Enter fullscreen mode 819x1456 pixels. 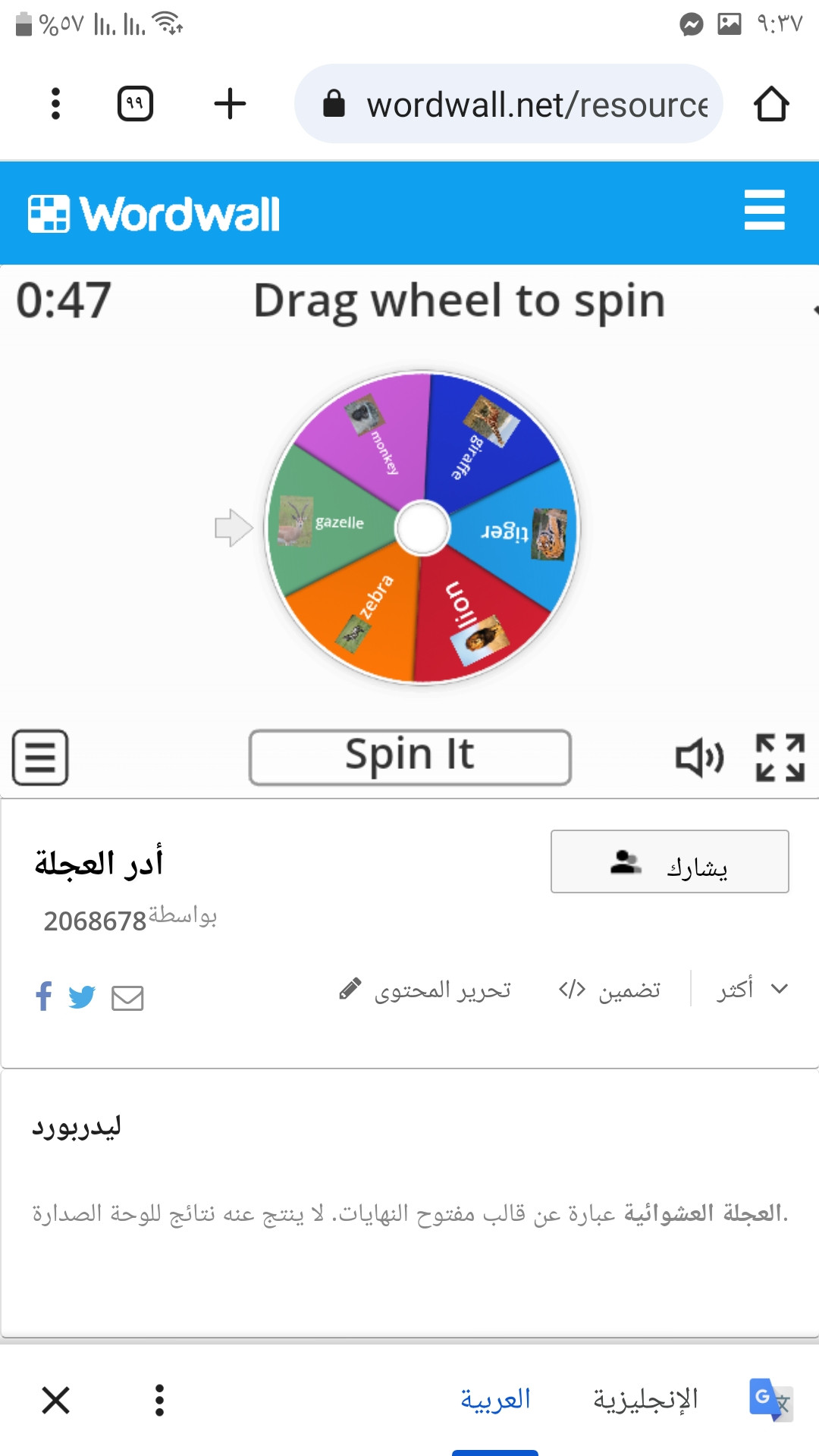pos(780,757)
